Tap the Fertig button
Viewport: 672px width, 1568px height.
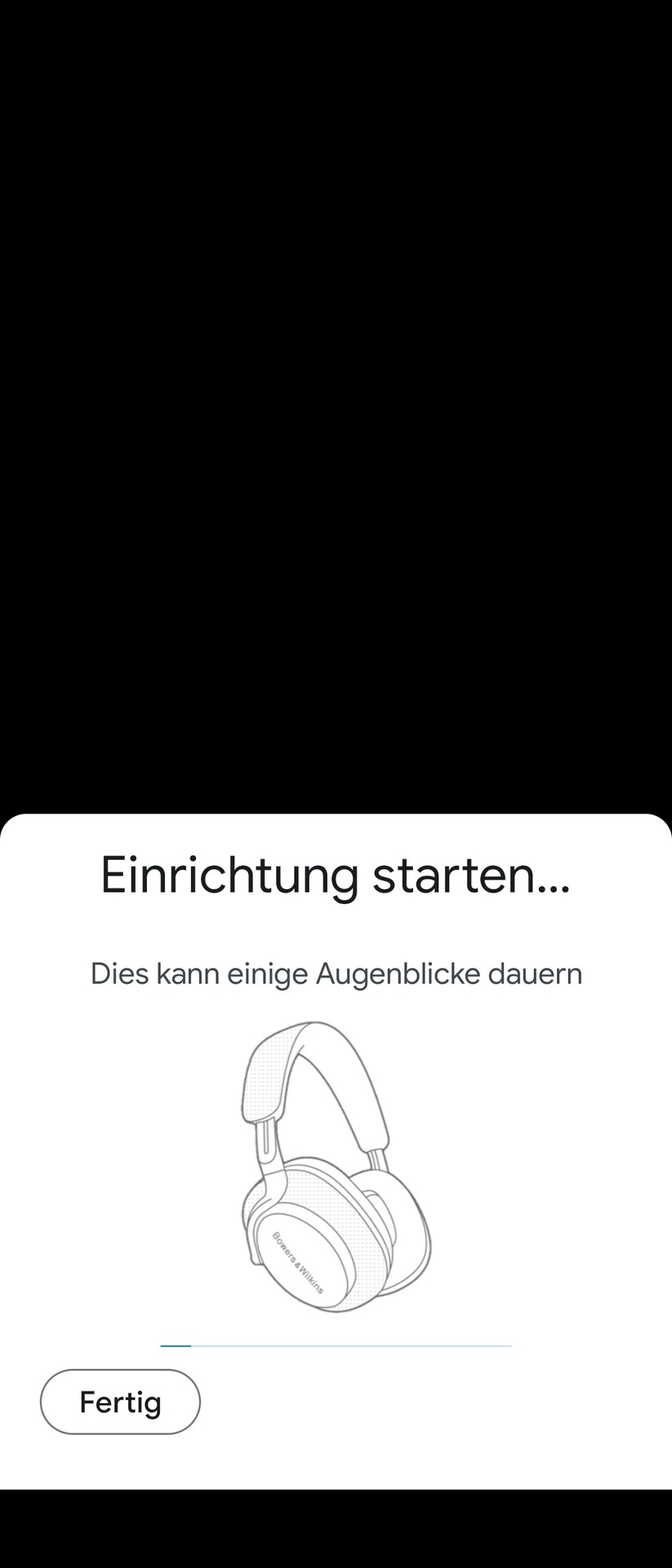pyautogui.click(x=120, y=1402)
